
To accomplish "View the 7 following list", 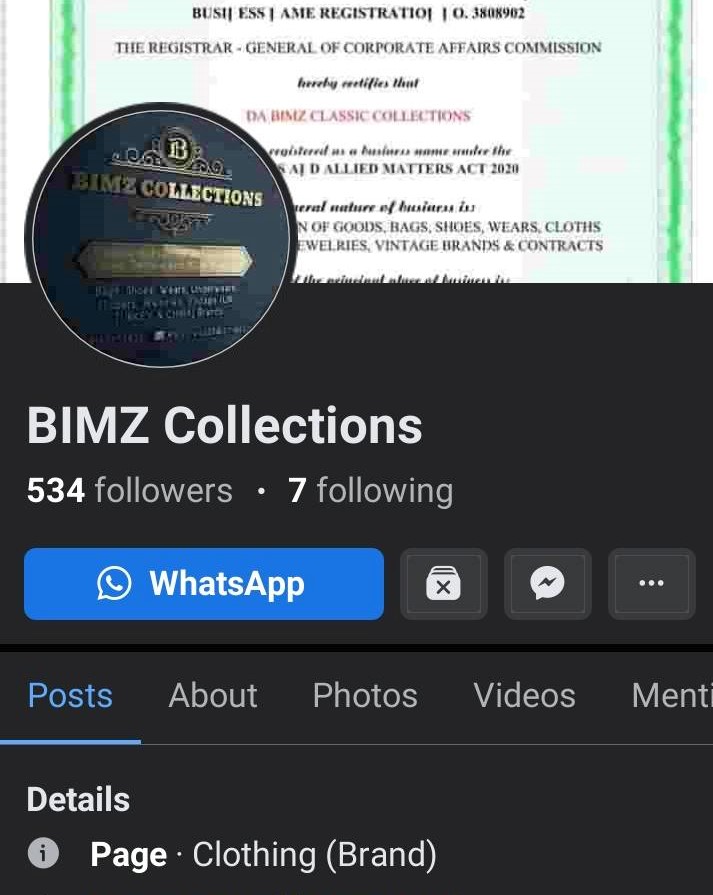I will 370,491.
